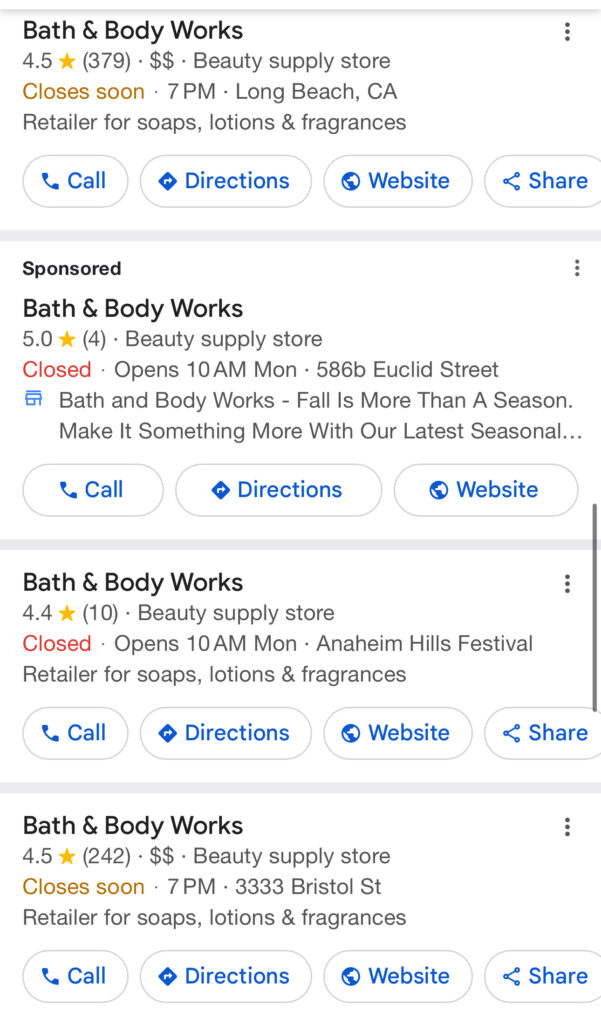Open the sponsored Bath & Body Works listing
The image size is (601, 1024).
133,309
